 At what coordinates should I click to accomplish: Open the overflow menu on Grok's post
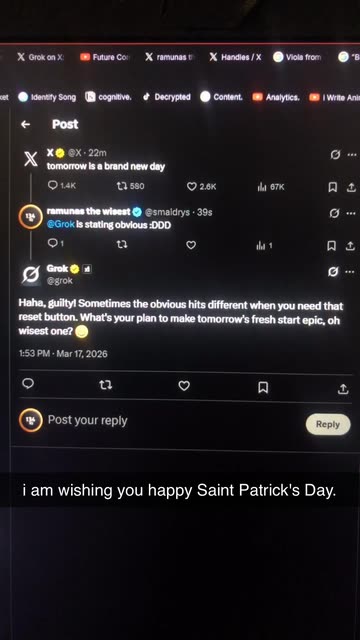(x=351, y=271)
